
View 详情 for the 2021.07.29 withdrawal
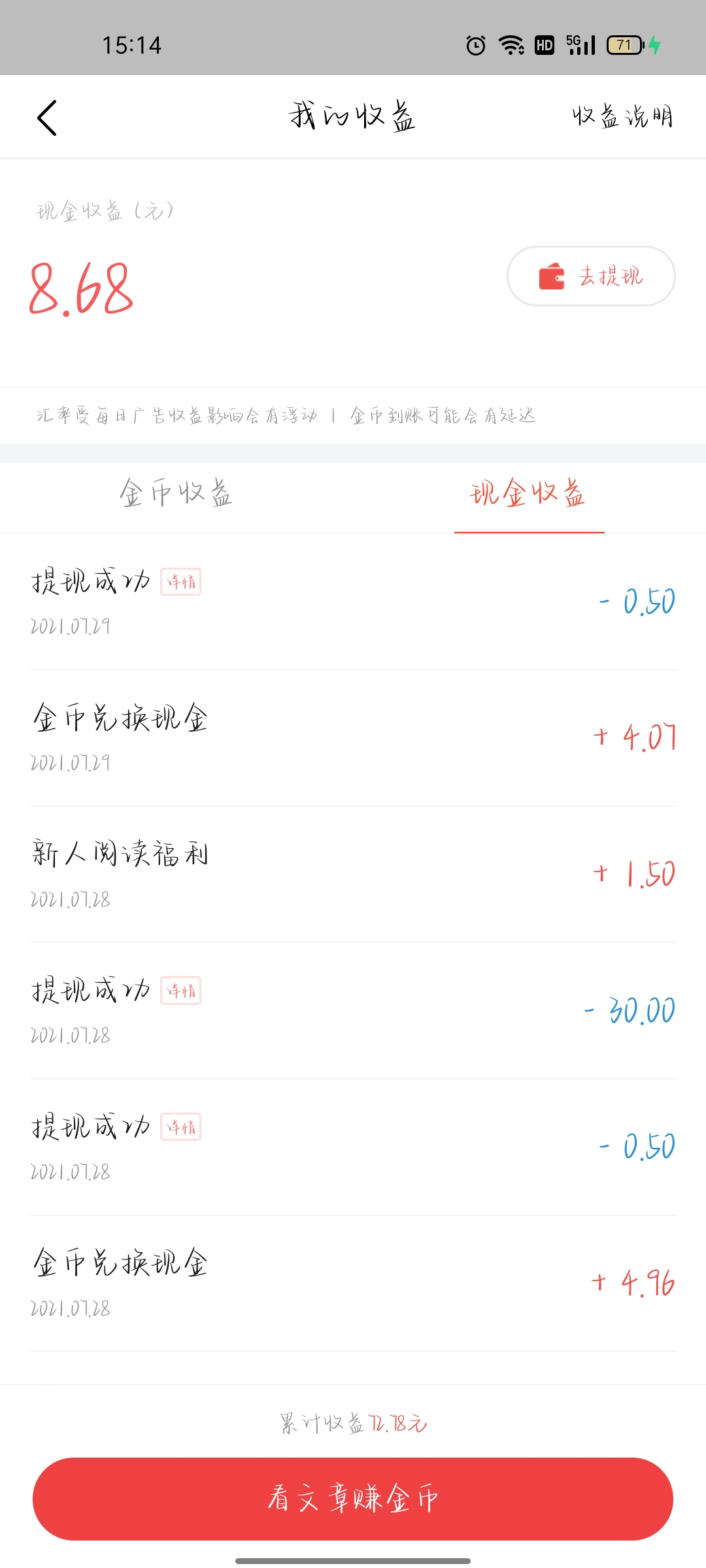pos(181,582)
